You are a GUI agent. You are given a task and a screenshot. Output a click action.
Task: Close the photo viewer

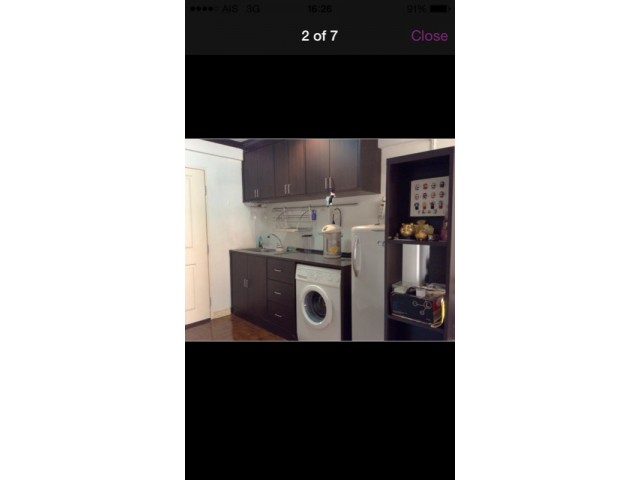pyautogui.click(x=428, y=36)
